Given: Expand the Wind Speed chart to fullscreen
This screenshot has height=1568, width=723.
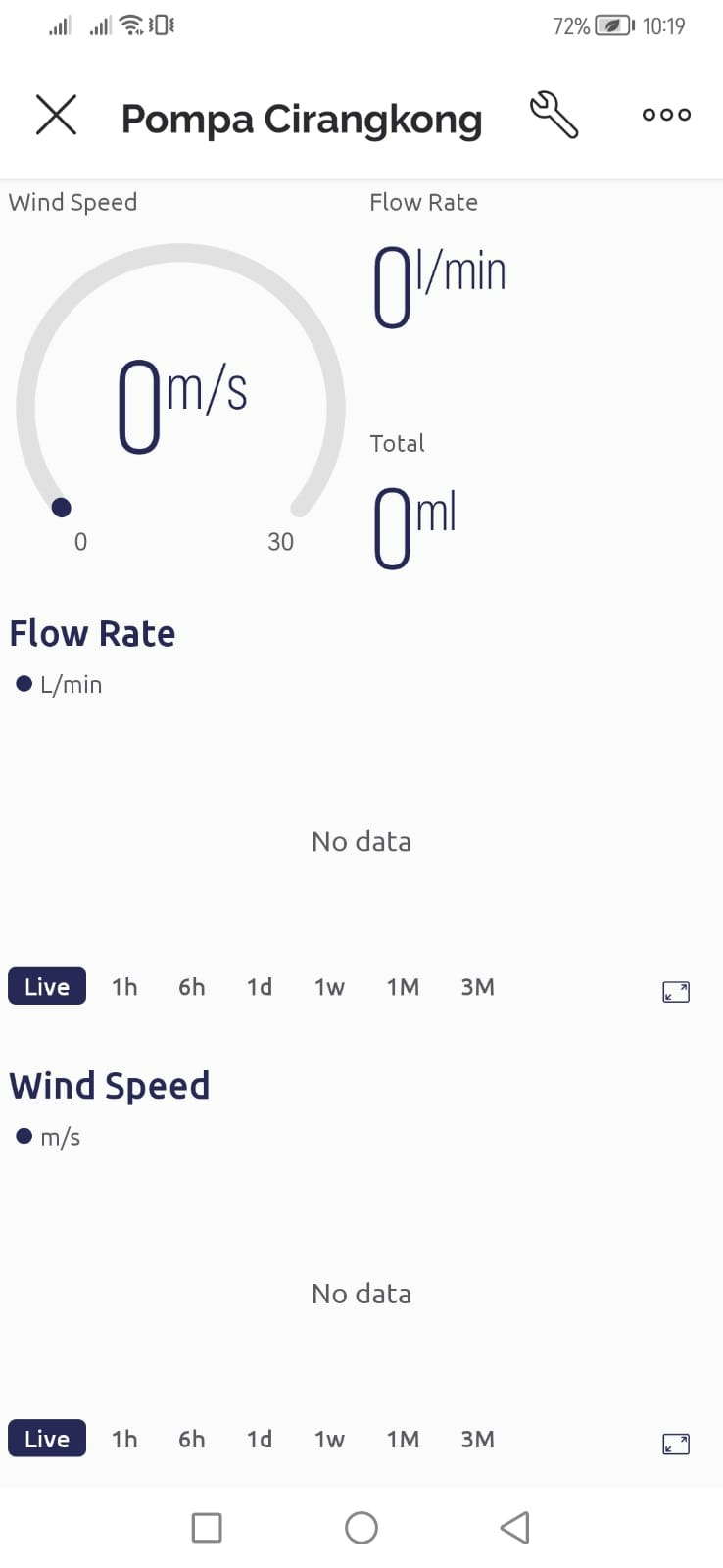Looking at the screenshot, I should [676, 1444].
